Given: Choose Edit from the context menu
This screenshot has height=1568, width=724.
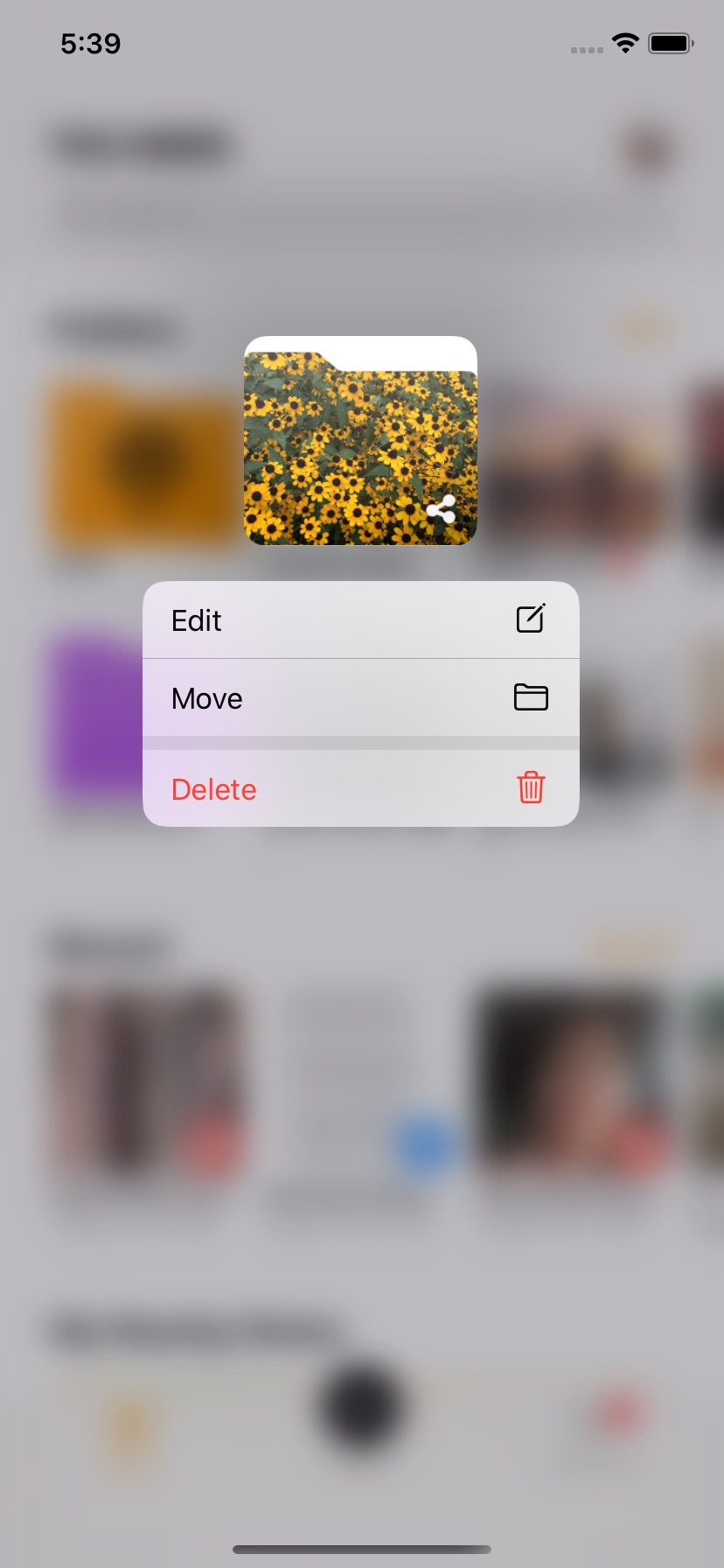Looking at the screenshot, I should pos(360,619).
